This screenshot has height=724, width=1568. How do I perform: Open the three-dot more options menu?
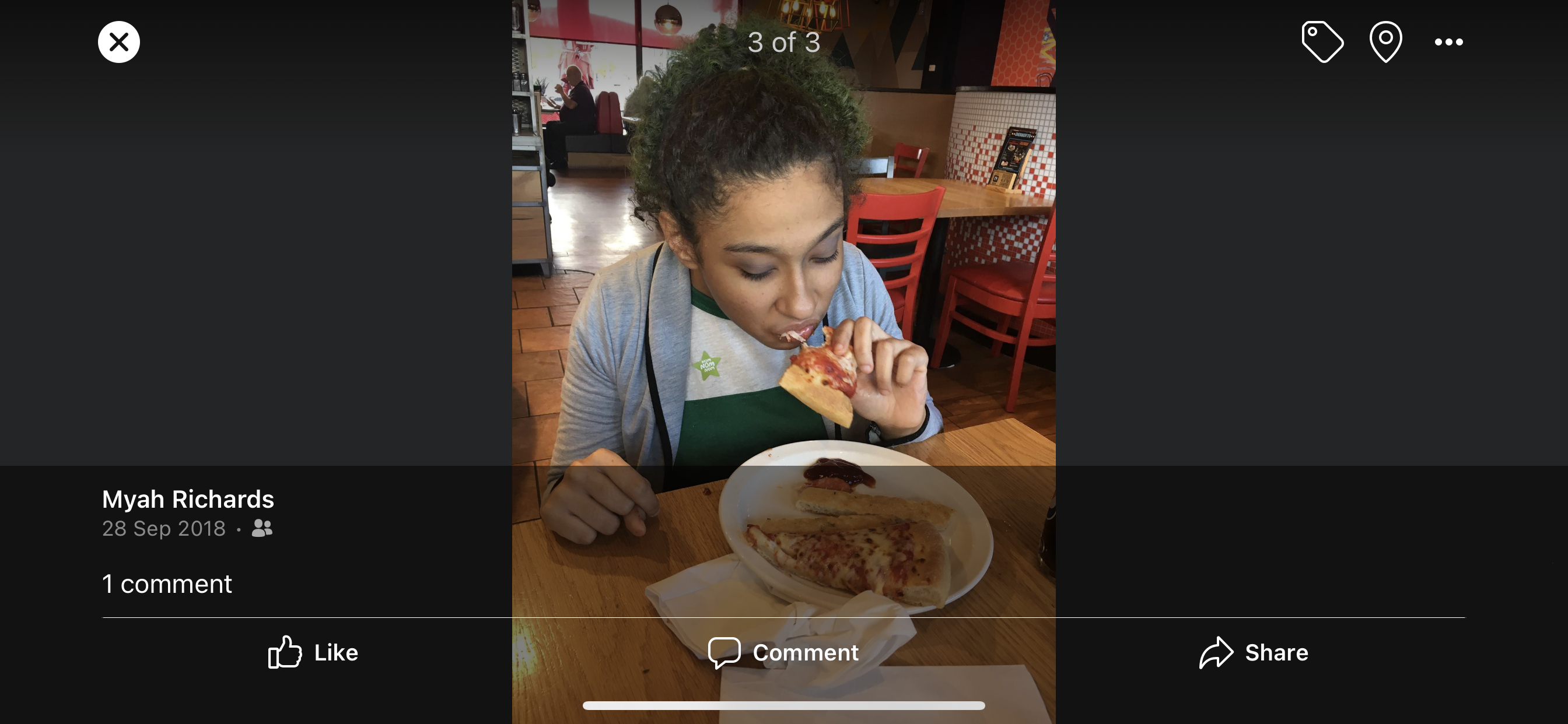point(1448,42)
